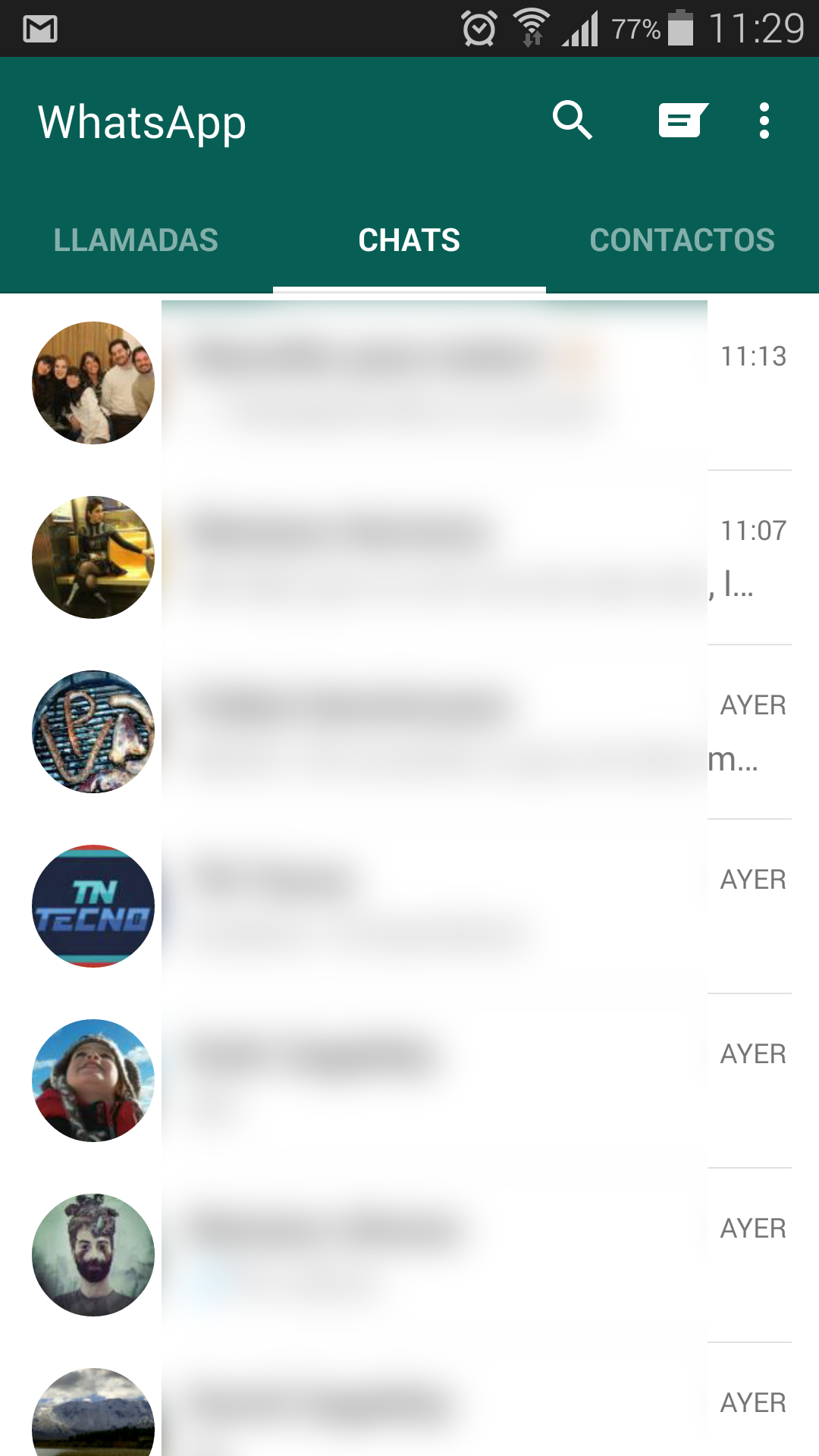
Task: Open chat with bearded man avatar
Action: [409, 1255]
